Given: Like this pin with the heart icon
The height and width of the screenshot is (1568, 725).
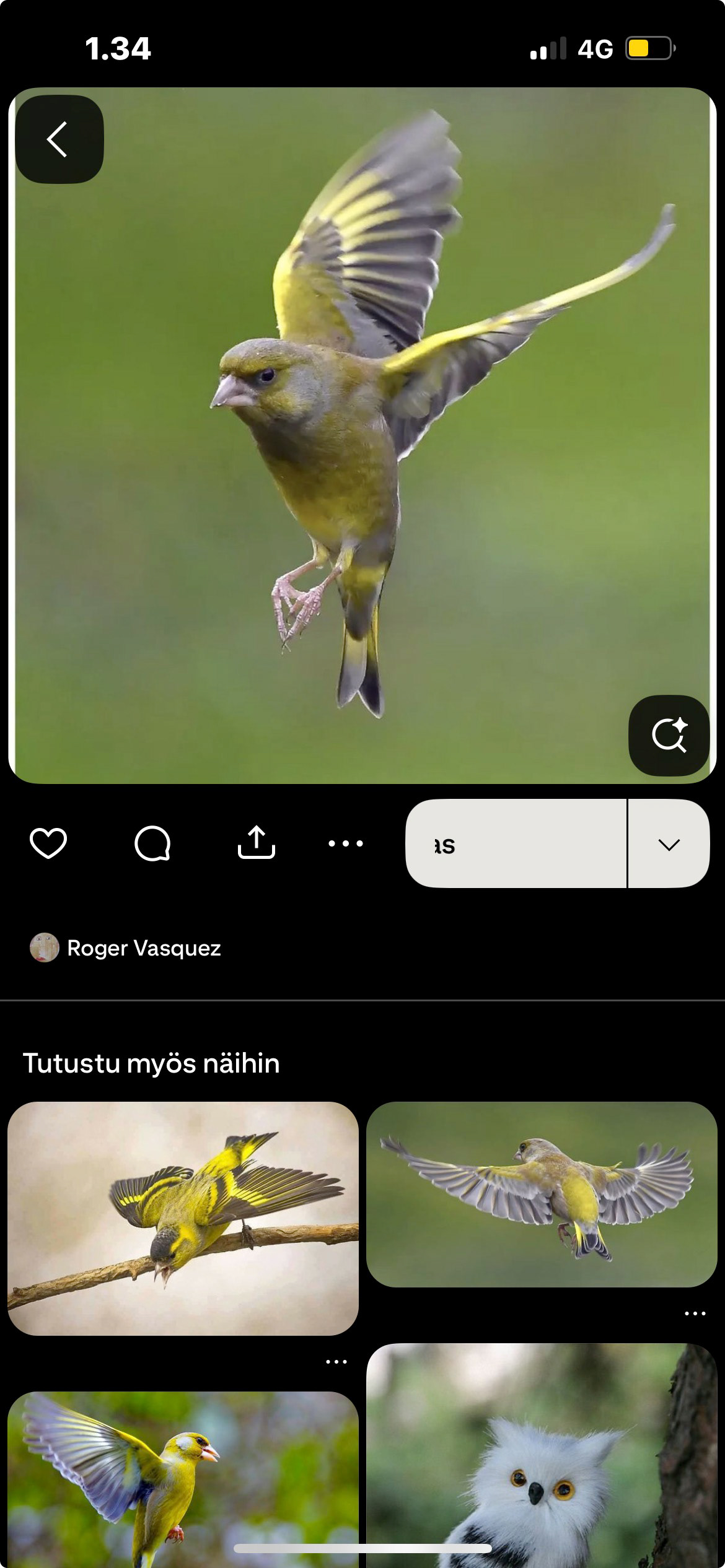Looking at the screenshot, I should (x=48, y=843).
